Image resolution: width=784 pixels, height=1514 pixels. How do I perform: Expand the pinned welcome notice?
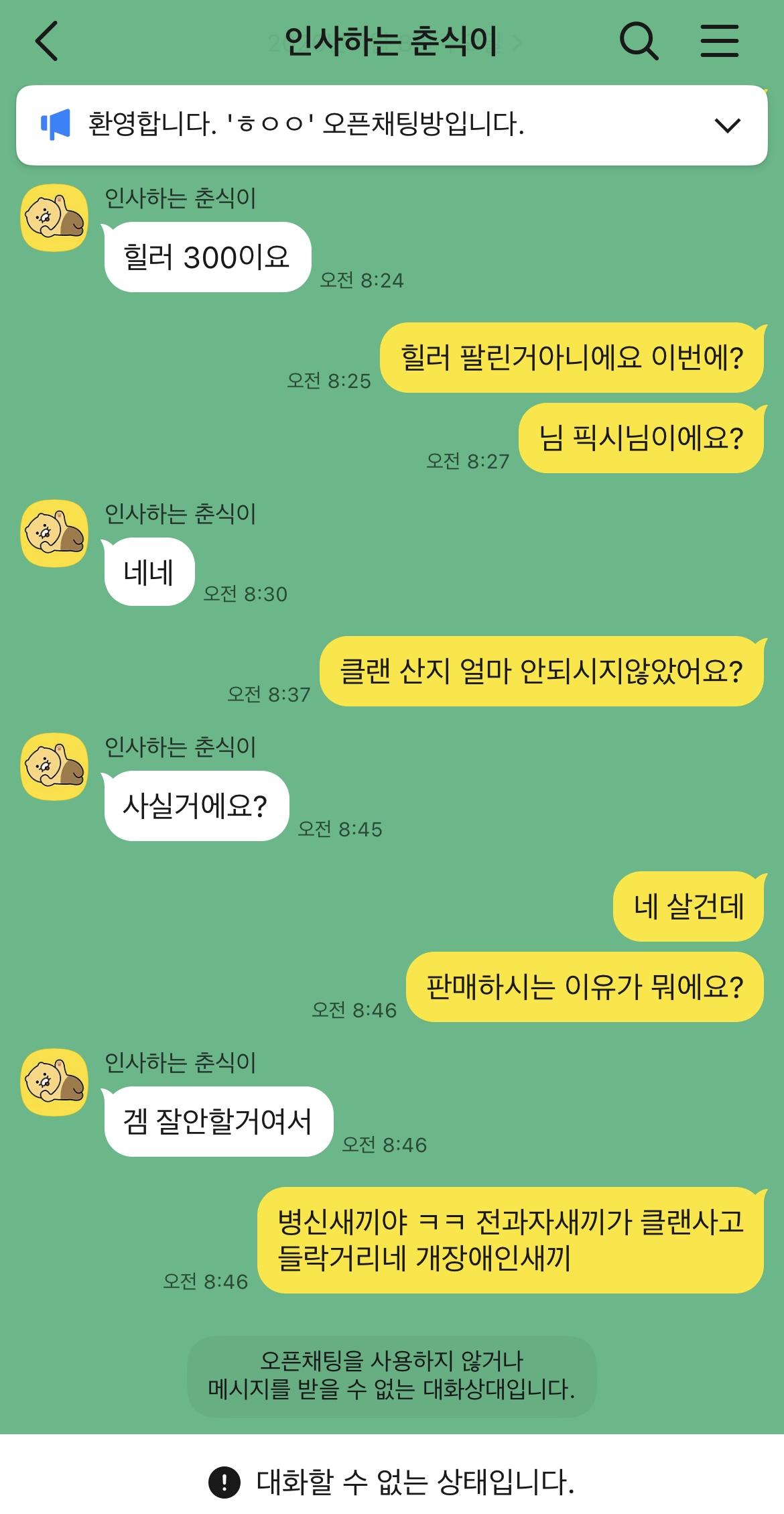[727, 125]
